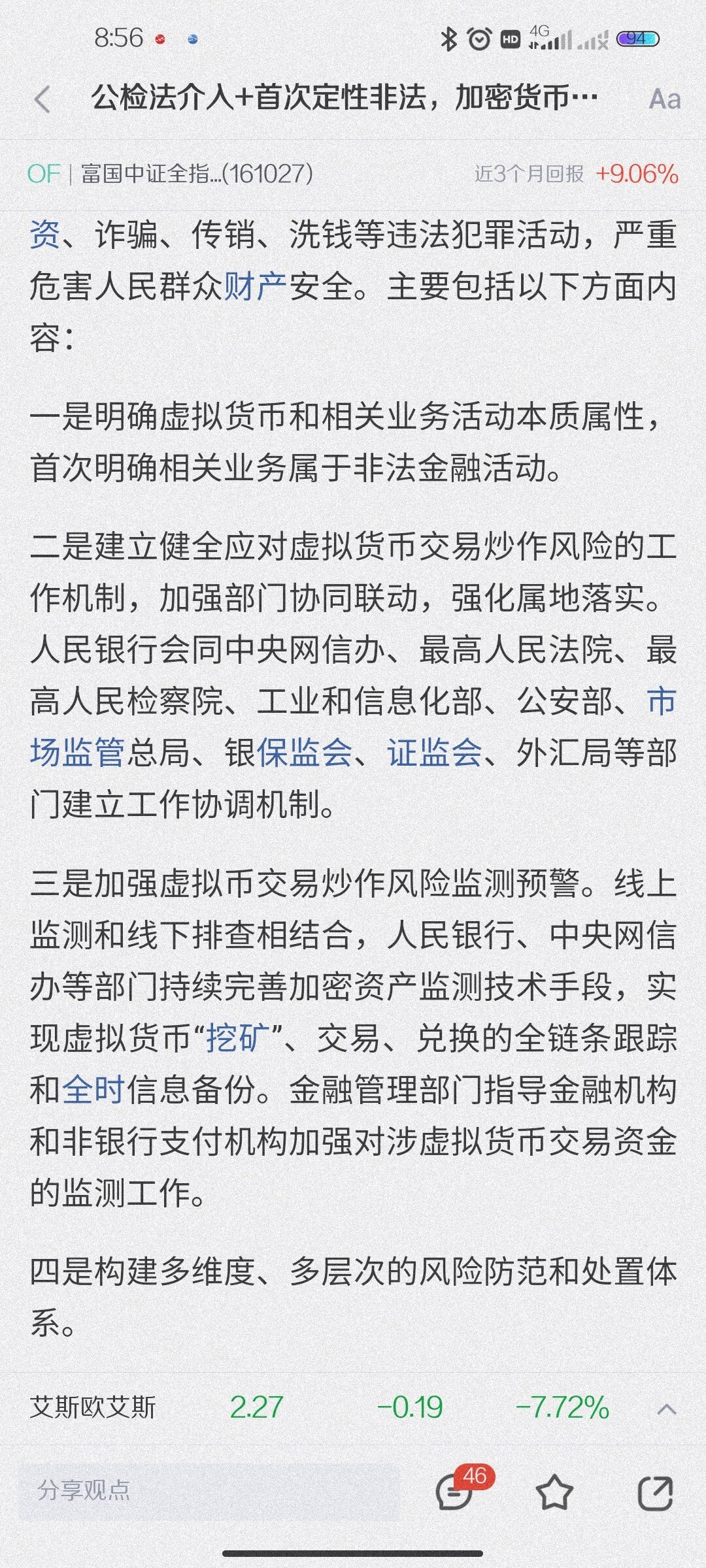This screenshot has height=1568, width=706.
Task: Open the 证监会 linked term
Action: pos(435,753)
